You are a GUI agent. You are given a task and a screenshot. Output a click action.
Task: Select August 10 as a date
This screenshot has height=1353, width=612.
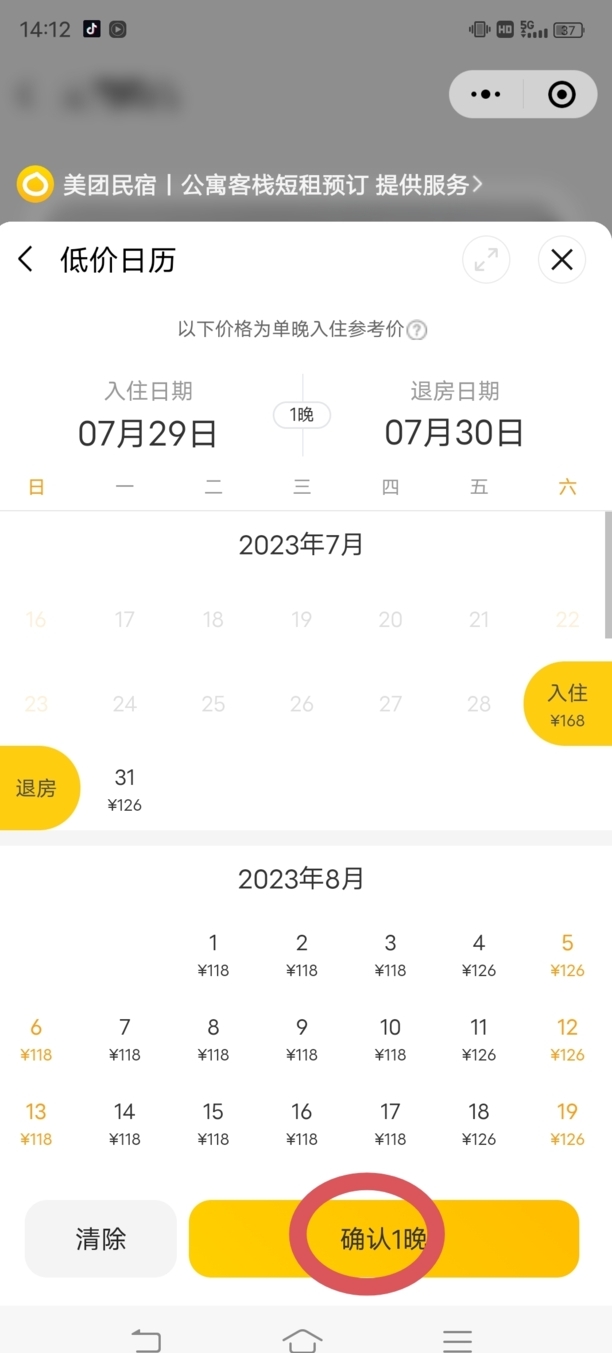pyautogui.click(x=390, y=1038)
